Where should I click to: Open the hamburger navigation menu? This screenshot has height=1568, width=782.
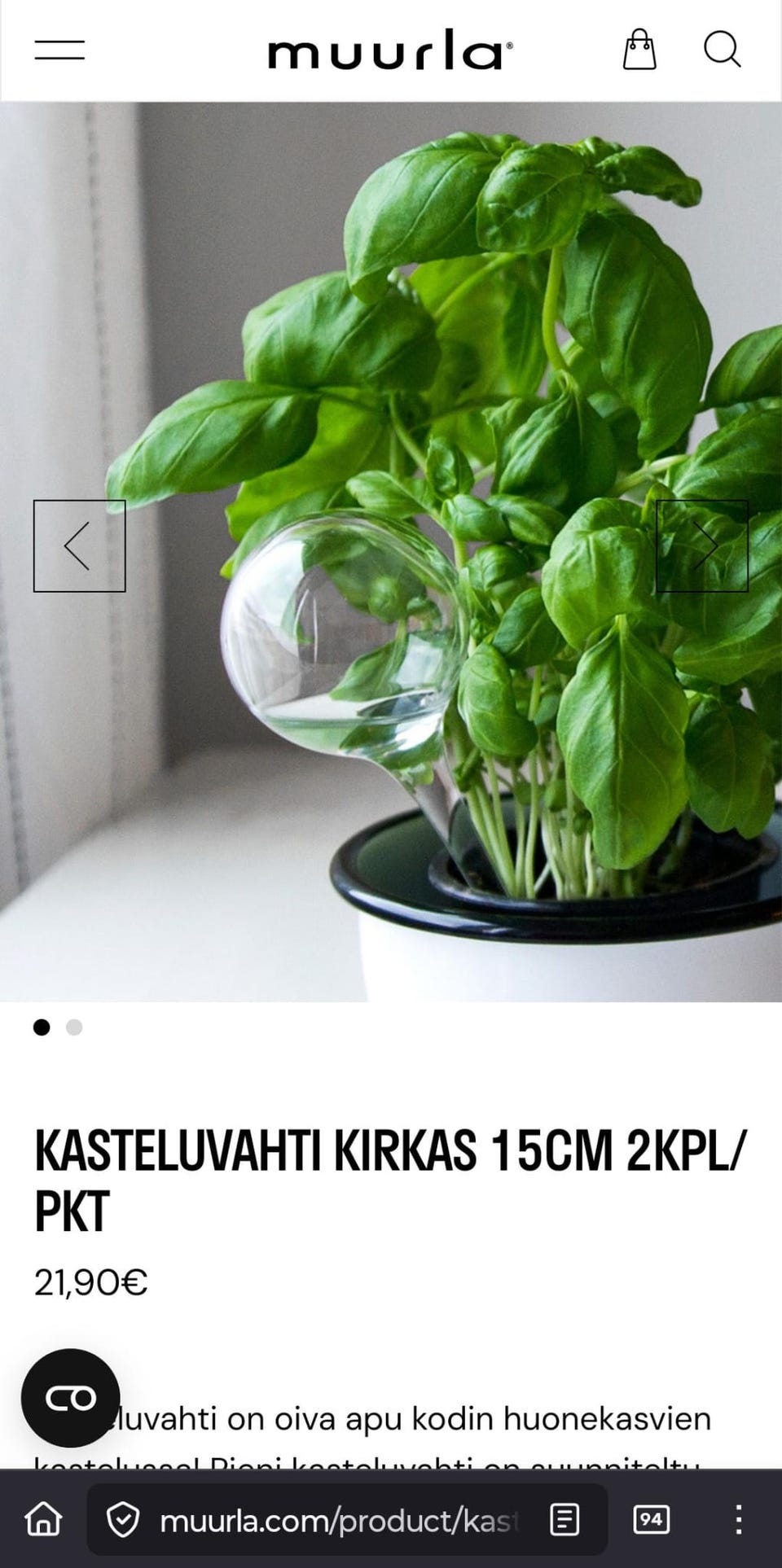pyautogui.click(x=59, y=50)
